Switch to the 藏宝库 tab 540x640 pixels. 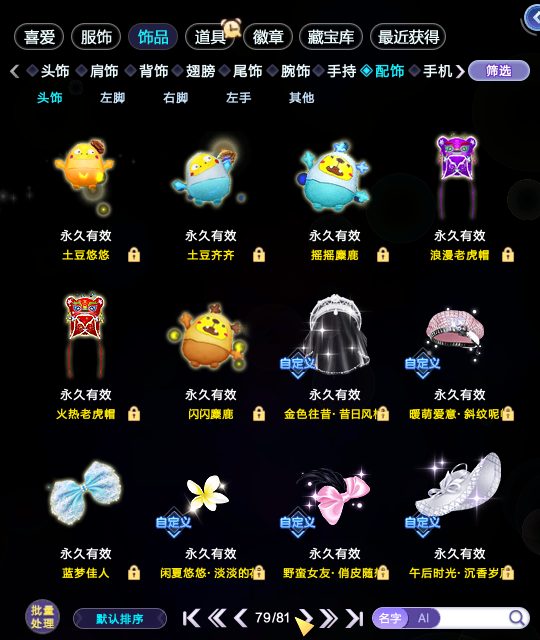coord(331,37)
